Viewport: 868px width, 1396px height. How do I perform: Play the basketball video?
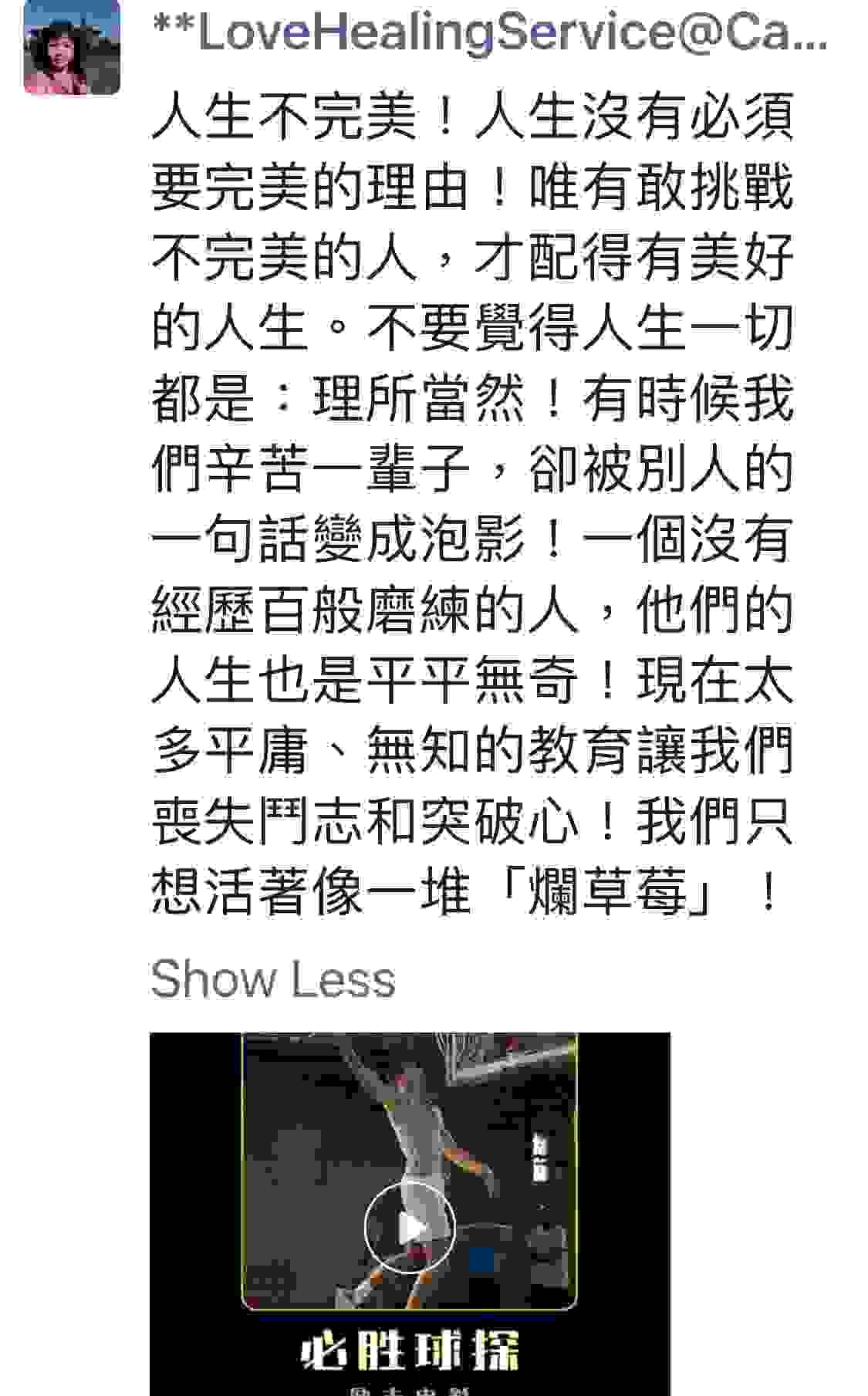click(410, 1227)
